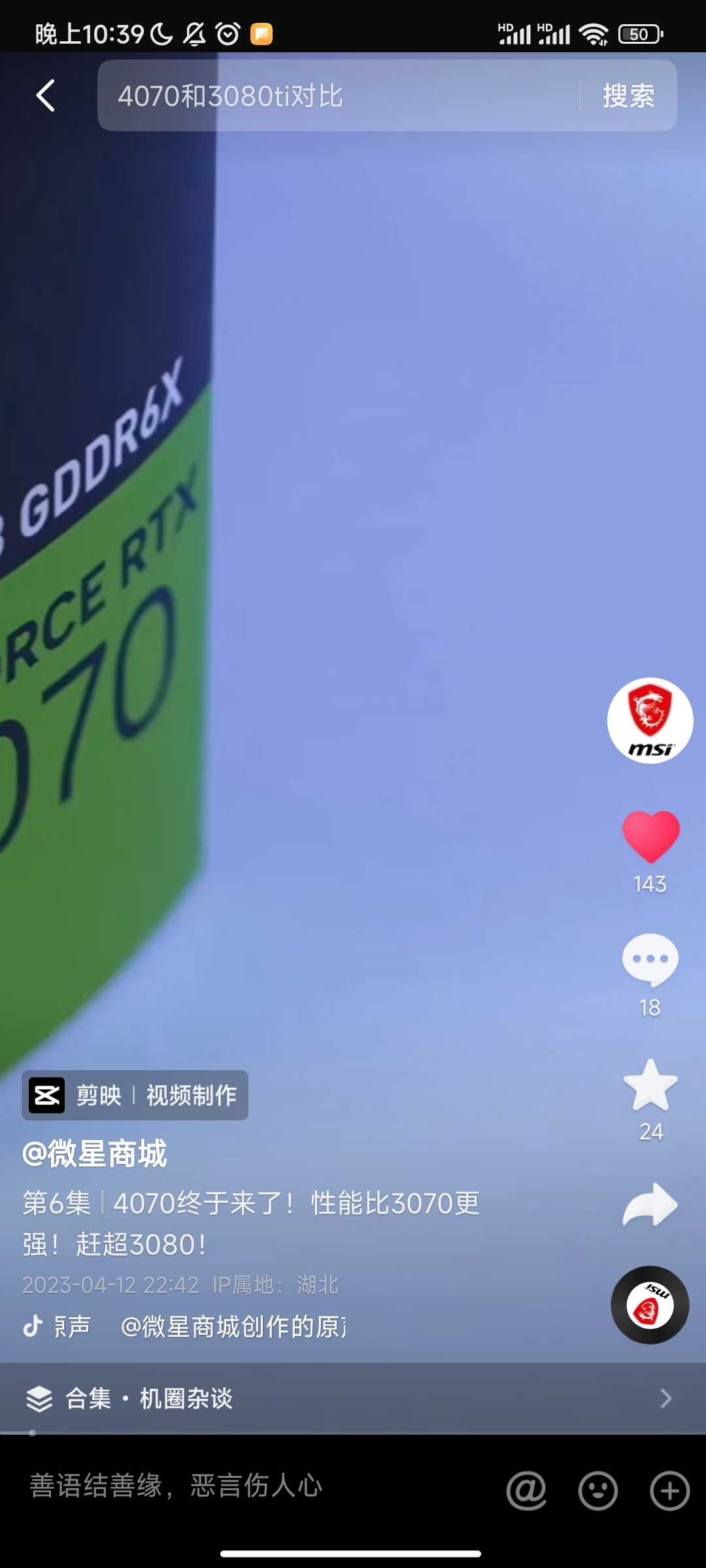706x1568 pixels.
Task: Tap the 搜索 button
Action: tap(628, 96)
